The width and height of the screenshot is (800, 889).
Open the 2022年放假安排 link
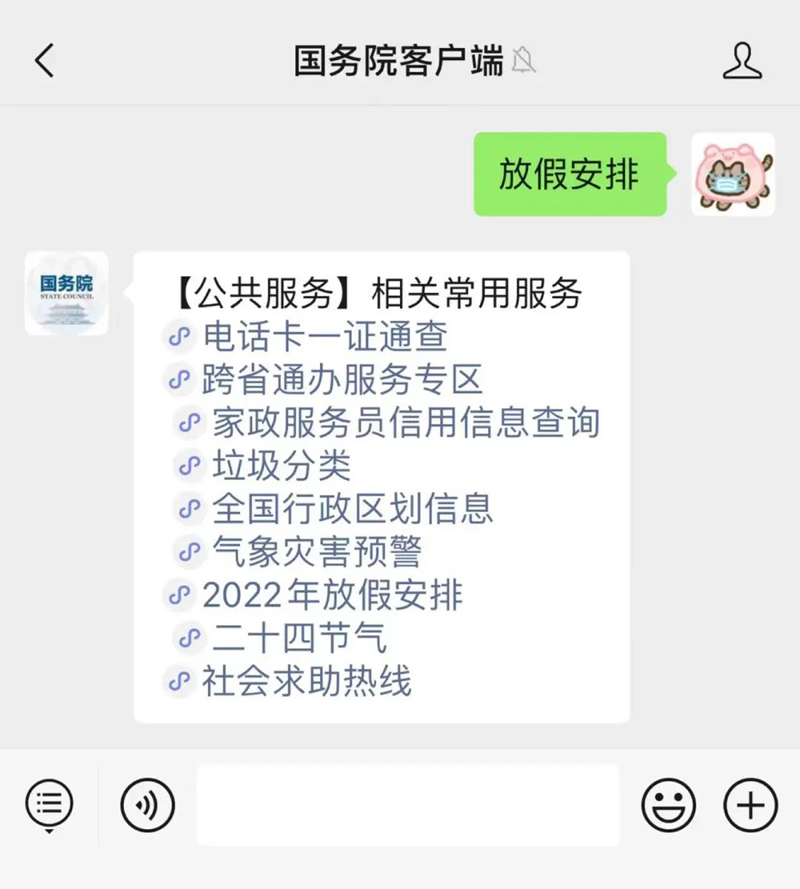(332, 595)
